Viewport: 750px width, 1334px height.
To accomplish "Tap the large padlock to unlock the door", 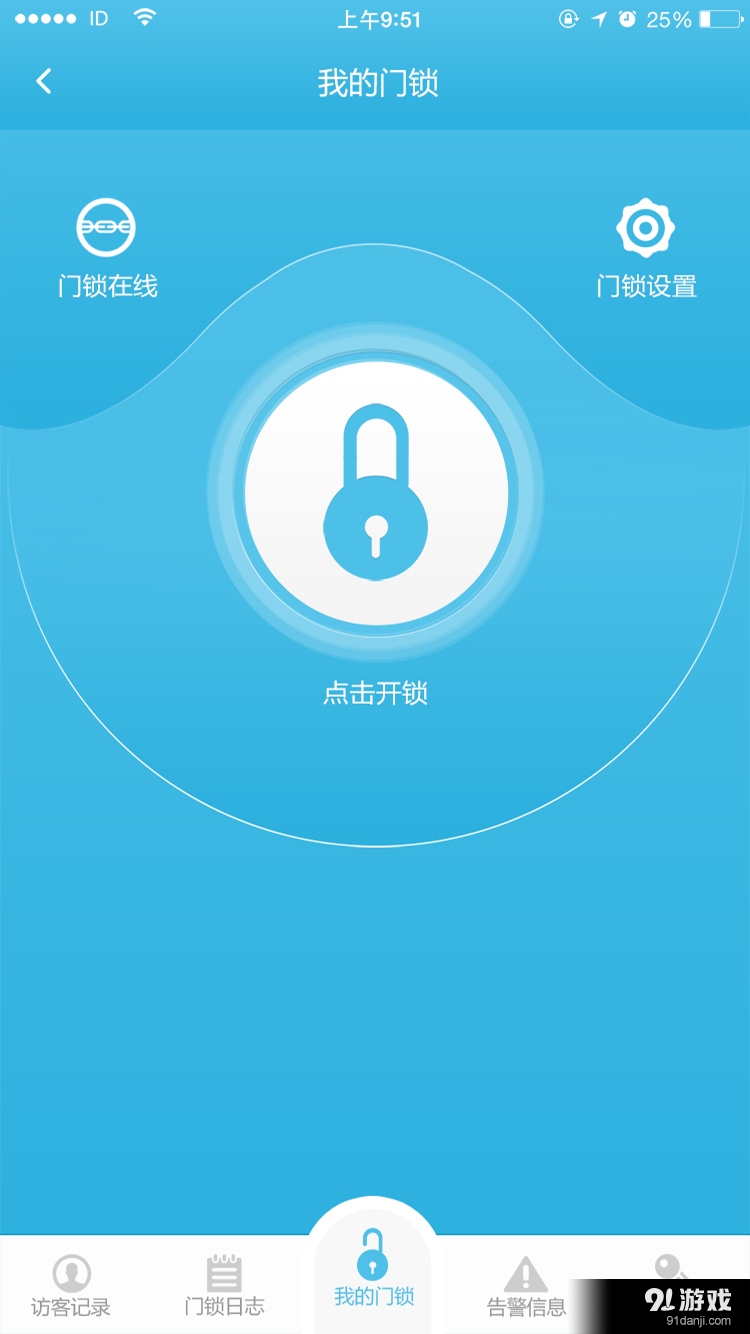I will pyautogui.click(x=375, y=492).
